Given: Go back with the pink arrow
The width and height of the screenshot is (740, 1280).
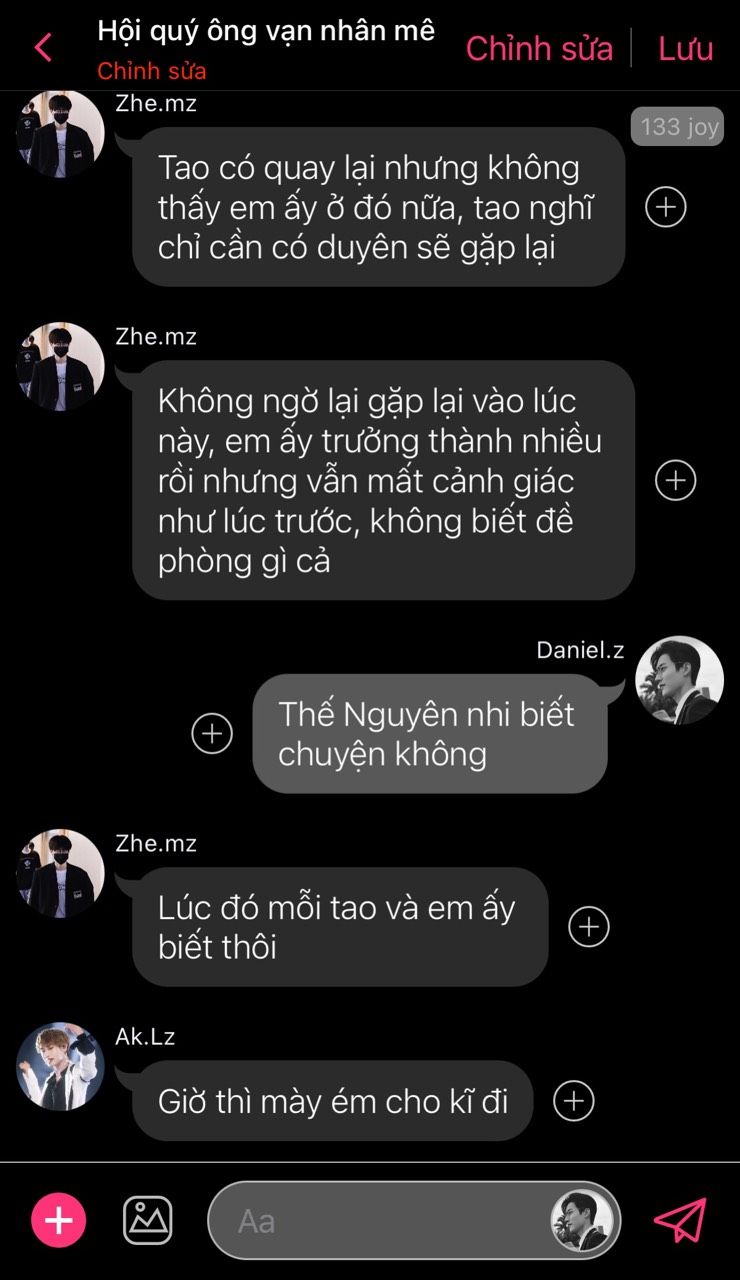Looking at the screenshot, I should click(43, 47).
